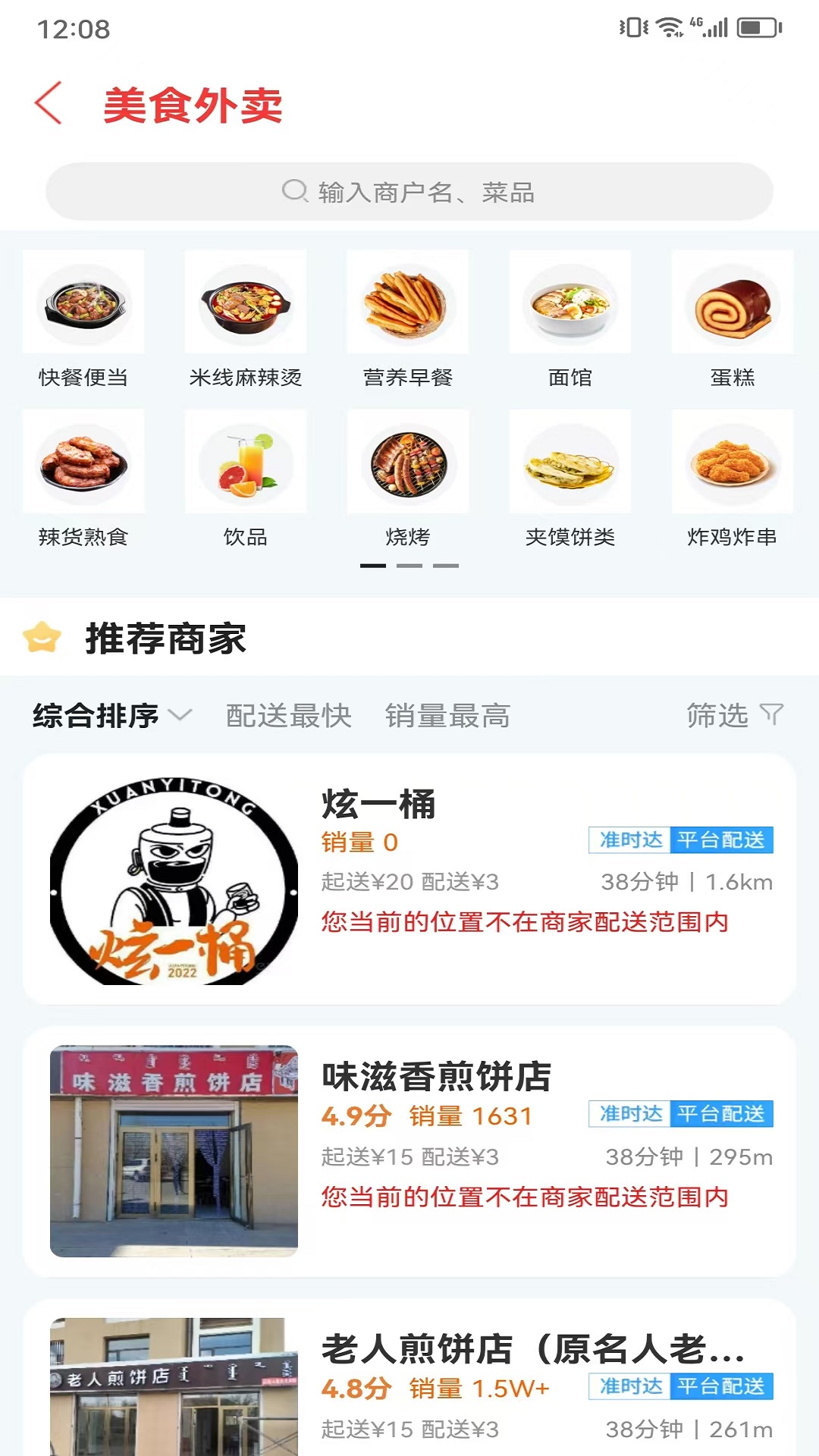Switch sorting to 销量最高
Screen dimensions: 819x1456
450,715
